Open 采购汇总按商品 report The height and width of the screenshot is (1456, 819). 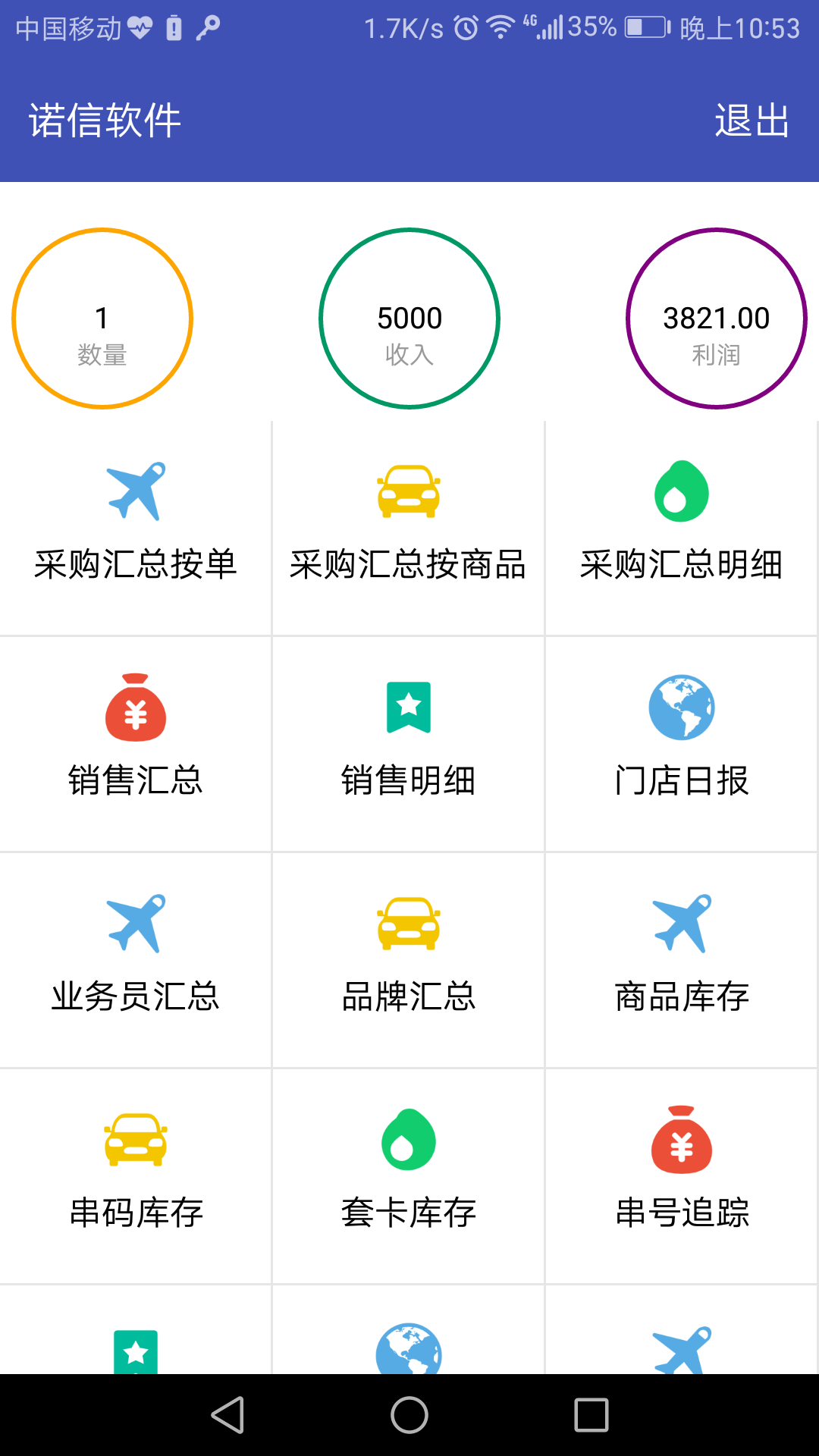pos(409,529)
